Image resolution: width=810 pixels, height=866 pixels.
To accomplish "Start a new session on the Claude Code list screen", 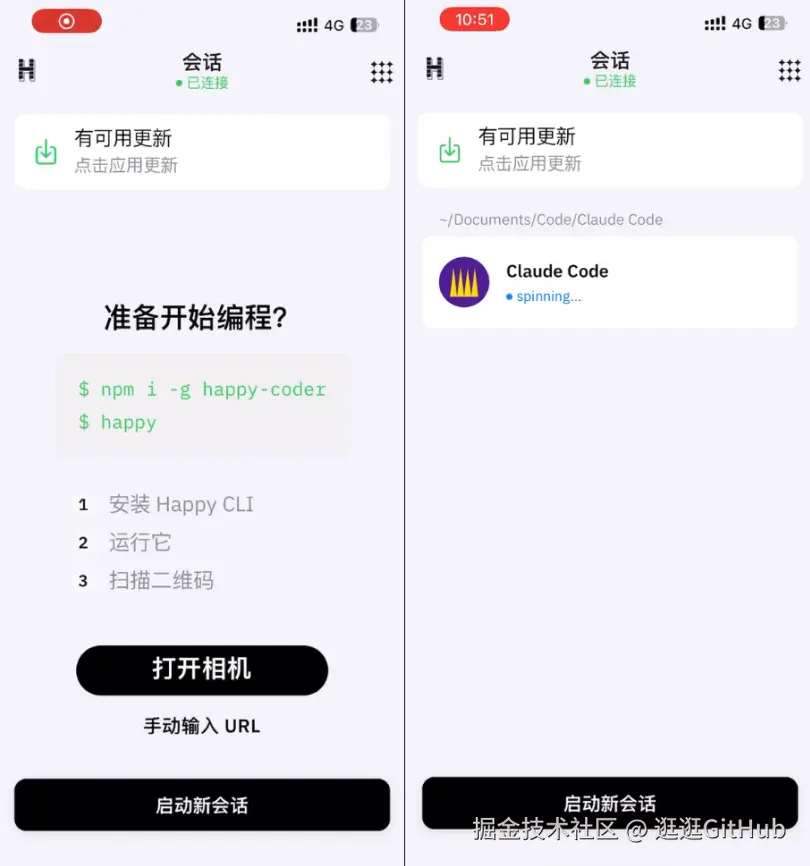I will pos(609,803).
